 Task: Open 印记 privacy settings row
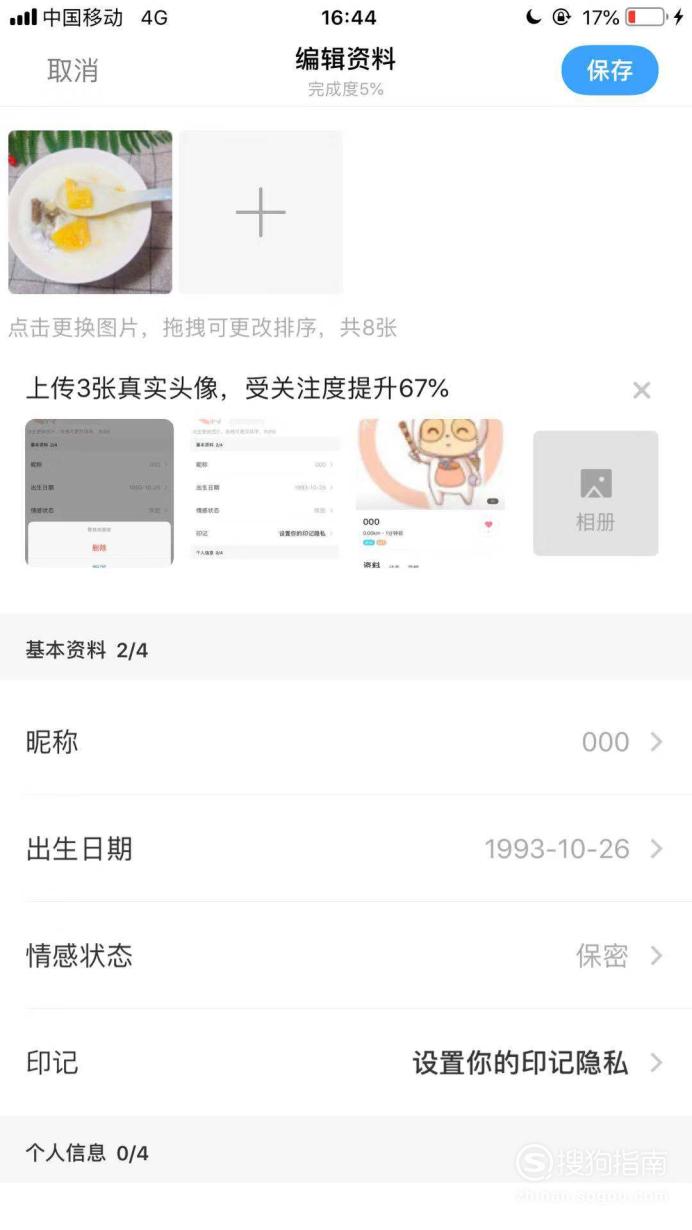click(x=346, y=1063)
